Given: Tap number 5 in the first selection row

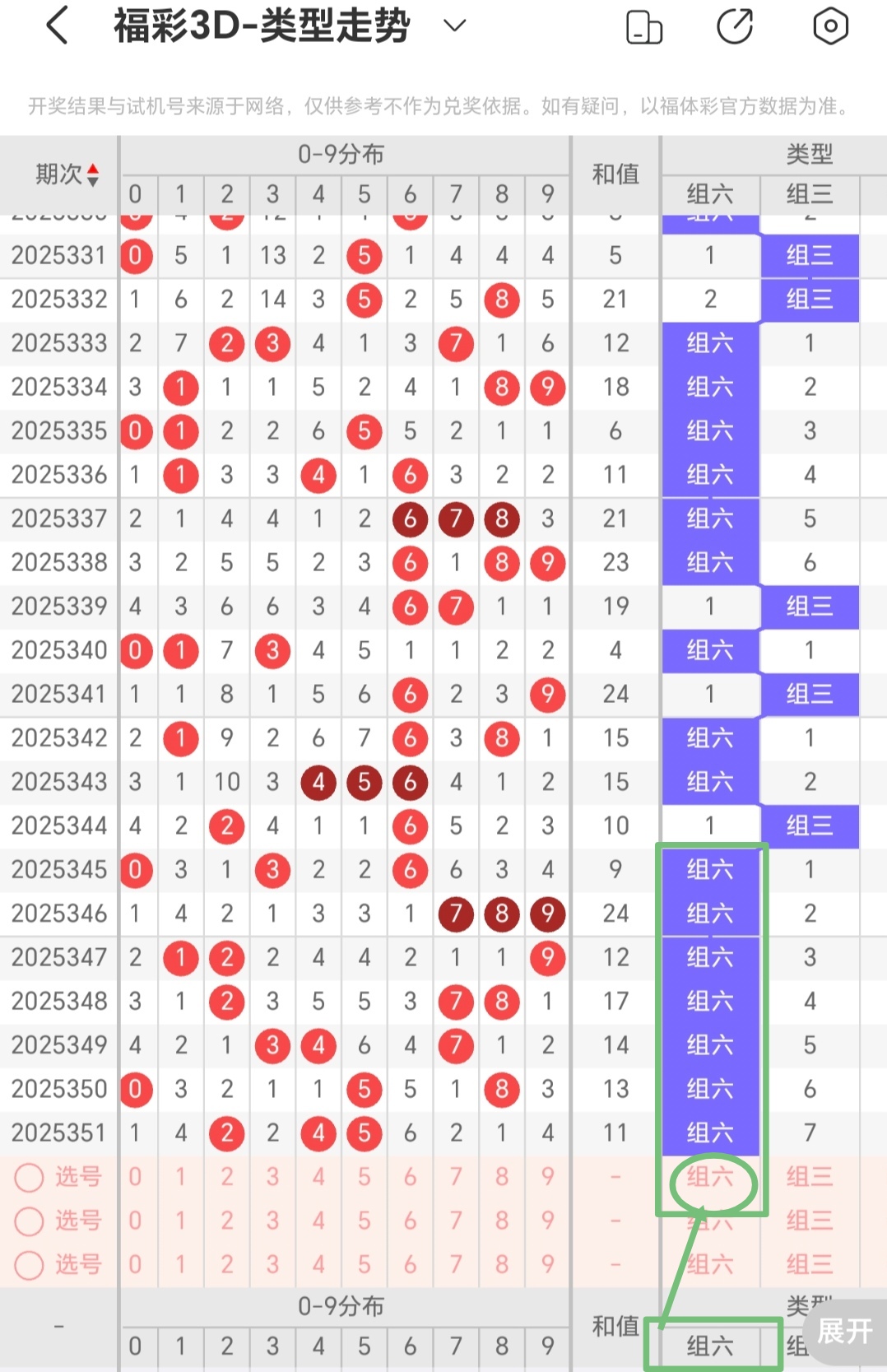Looking at the screenshot, I should pos(364,1178).
